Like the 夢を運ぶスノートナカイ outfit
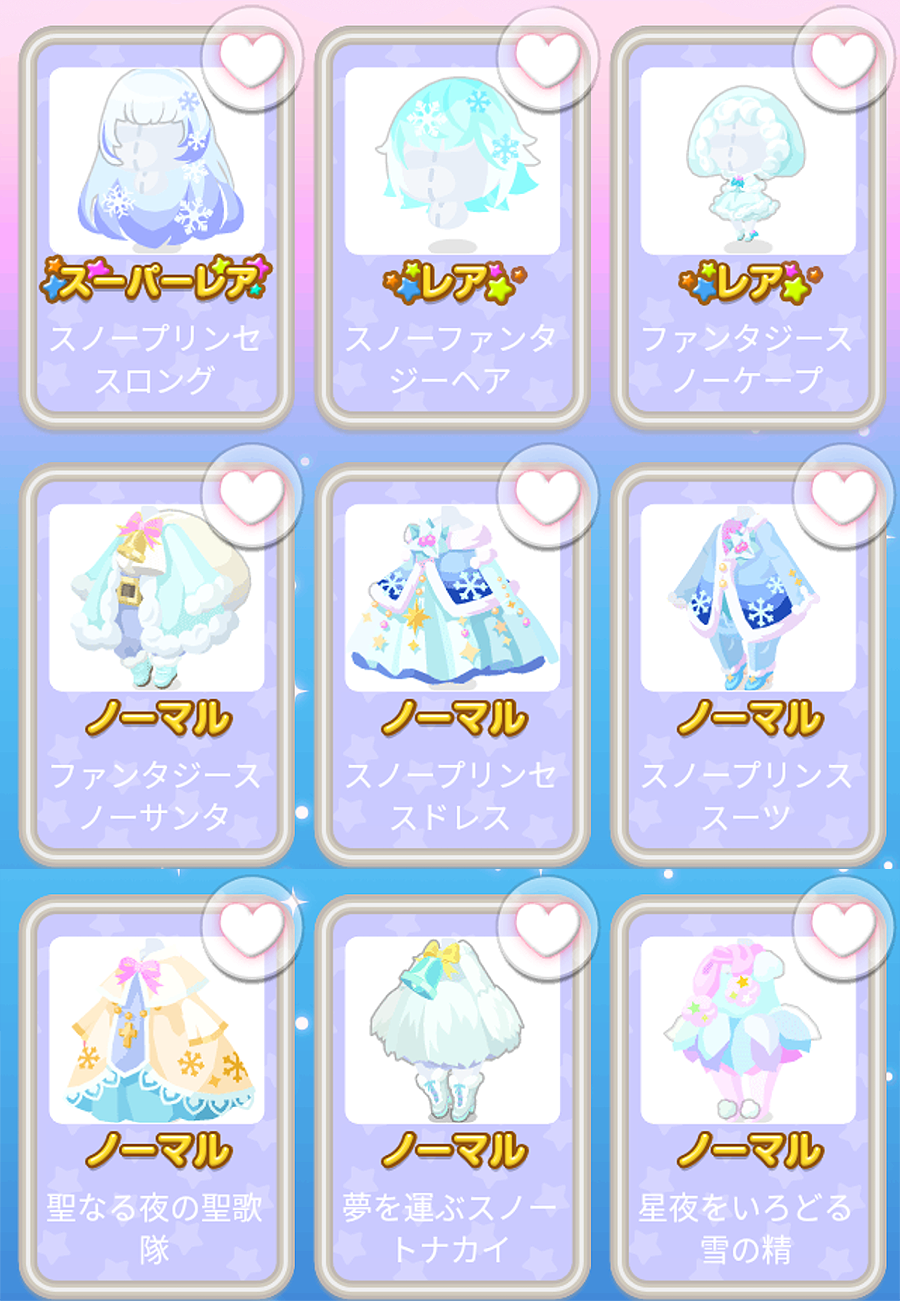900x1301 pixels. [x=548, y=928]
